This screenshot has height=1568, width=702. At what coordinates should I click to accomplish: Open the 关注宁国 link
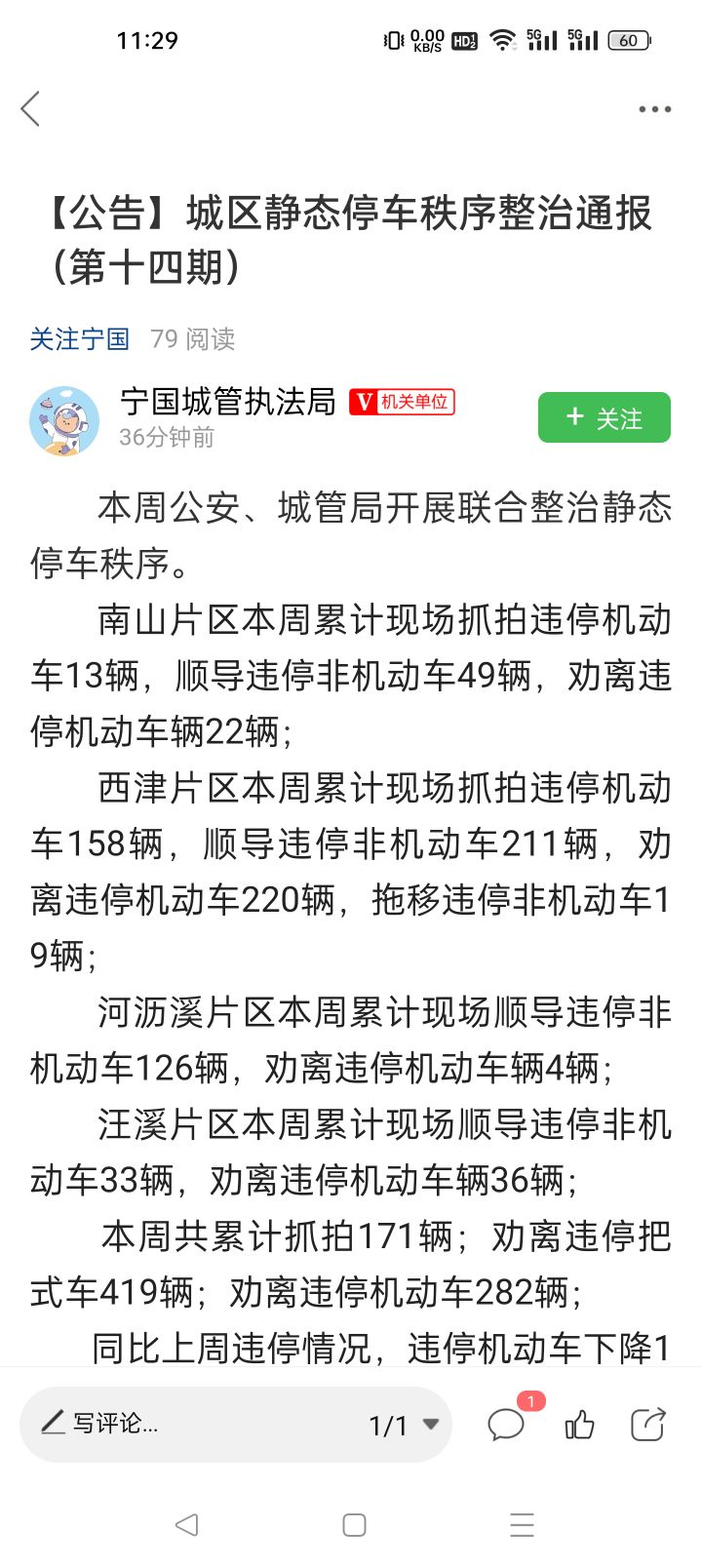[80, 338]
